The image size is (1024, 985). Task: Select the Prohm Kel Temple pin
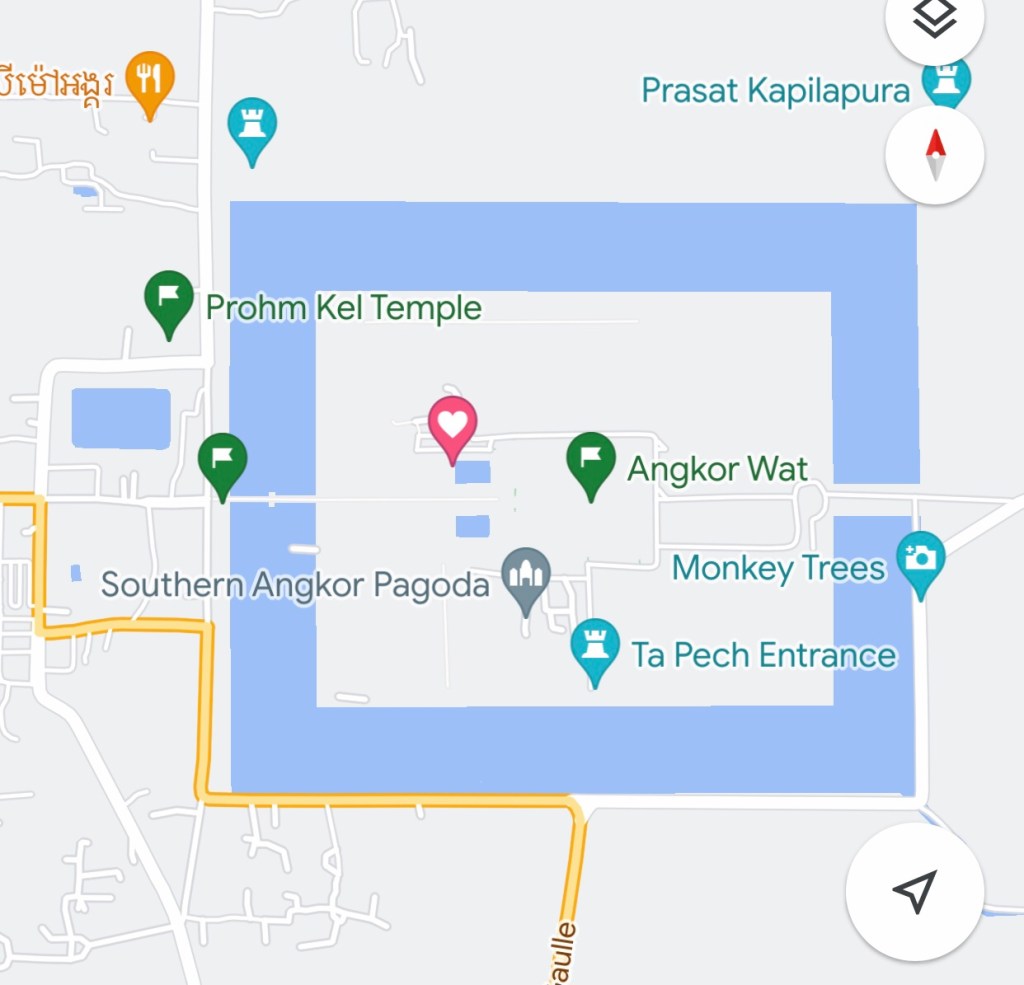click(169, 299)
